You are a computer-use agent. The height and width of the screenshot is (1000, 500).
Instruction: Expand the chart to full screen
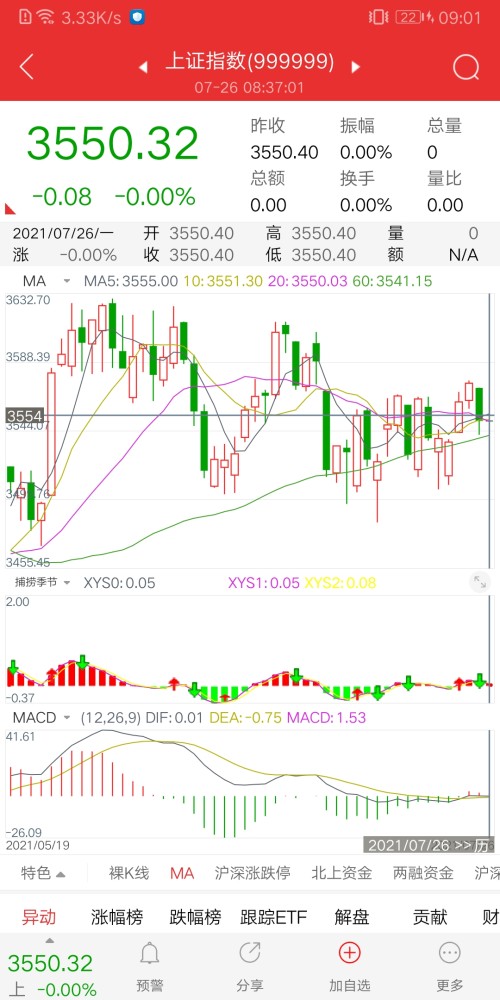point(478,582)
